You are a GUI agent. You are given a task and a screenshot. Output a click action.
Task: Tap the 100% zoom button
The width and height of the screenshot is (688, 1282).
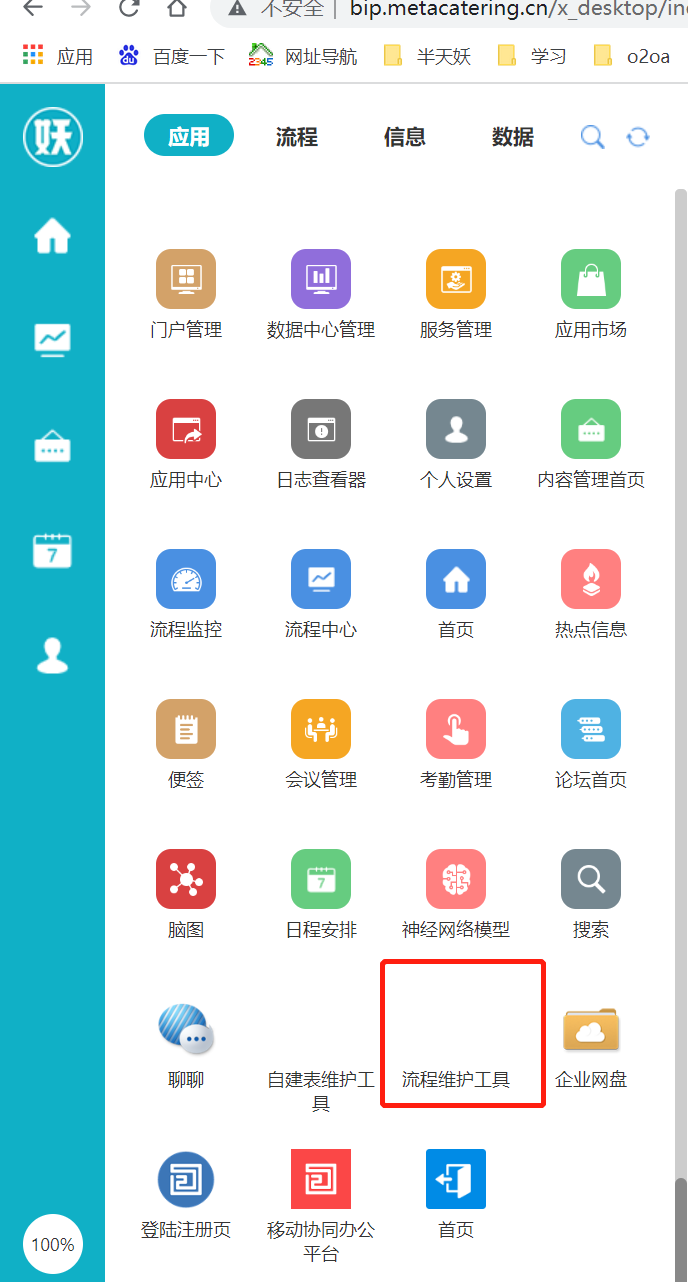pyautogui.click(x=53, y=1244)
